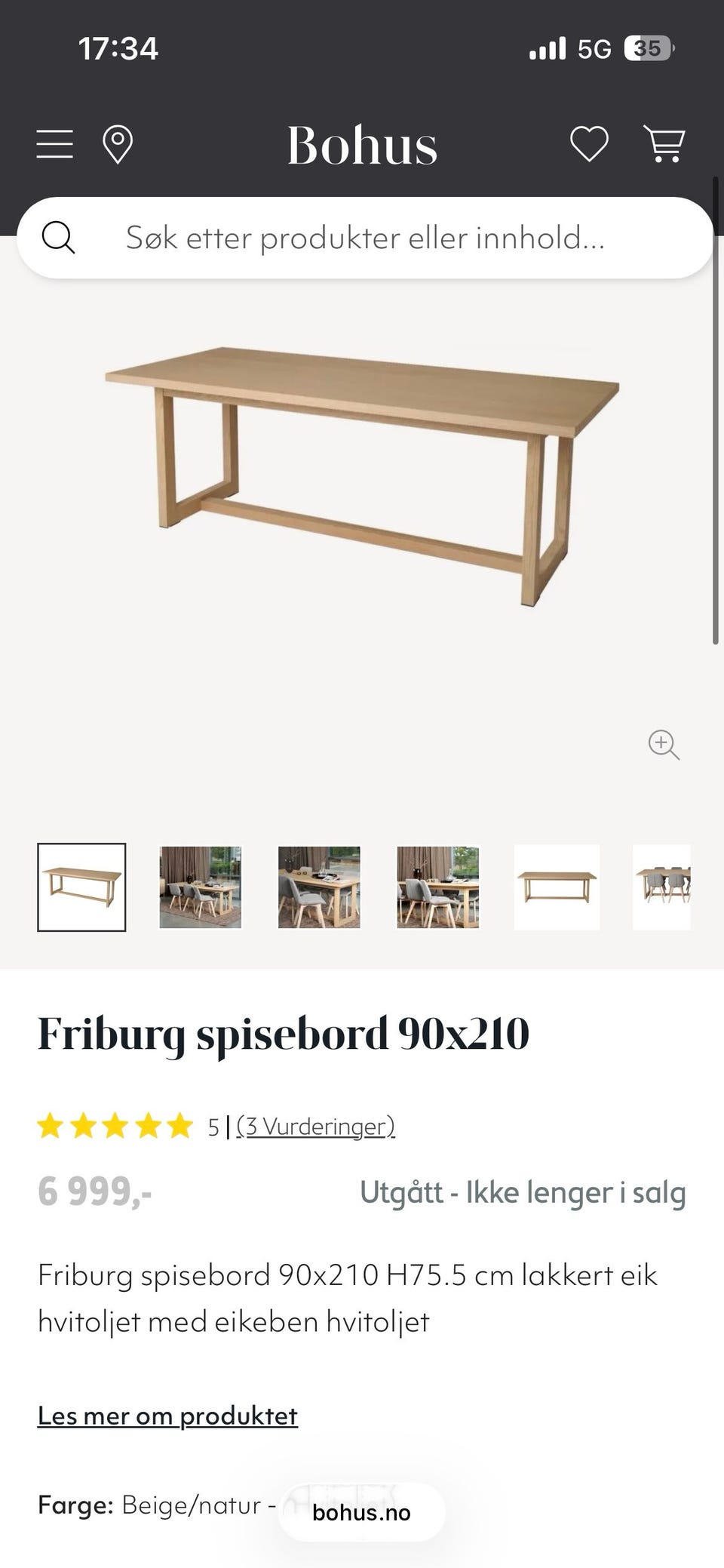Select the thumbnail showing gray chairs
Viewport: 724px width, 1568px height.
coord(437,887)
